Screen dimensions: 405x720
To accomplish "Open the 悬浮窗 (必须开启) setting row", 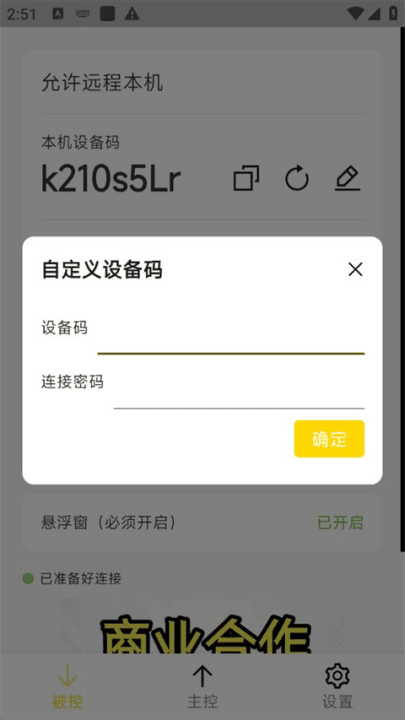I will 202,523.
